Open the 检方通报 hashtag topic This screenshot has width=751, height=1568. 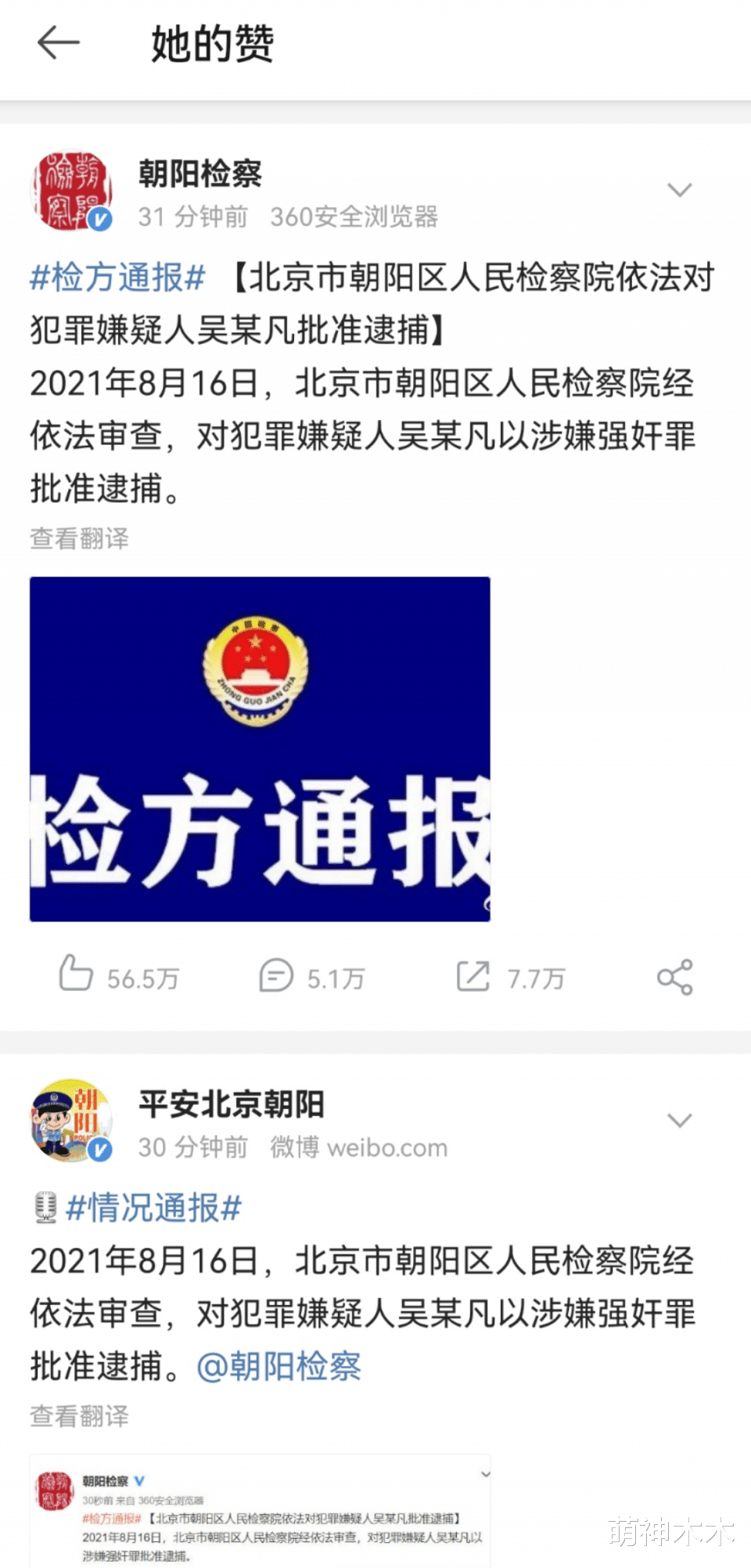pyautogui.click(x=117, y=279)
